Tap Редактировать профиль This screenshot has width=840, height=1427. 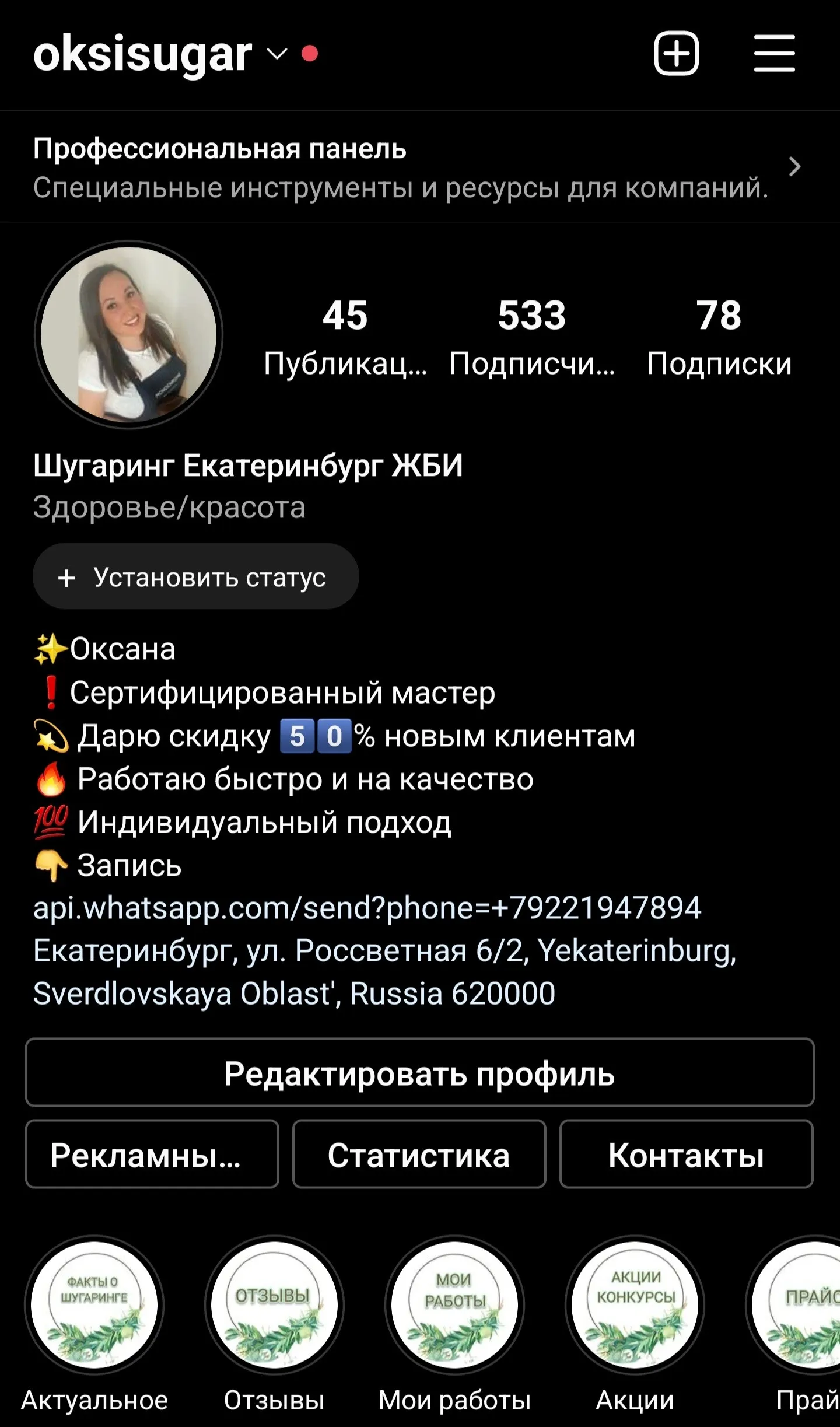420,1073
